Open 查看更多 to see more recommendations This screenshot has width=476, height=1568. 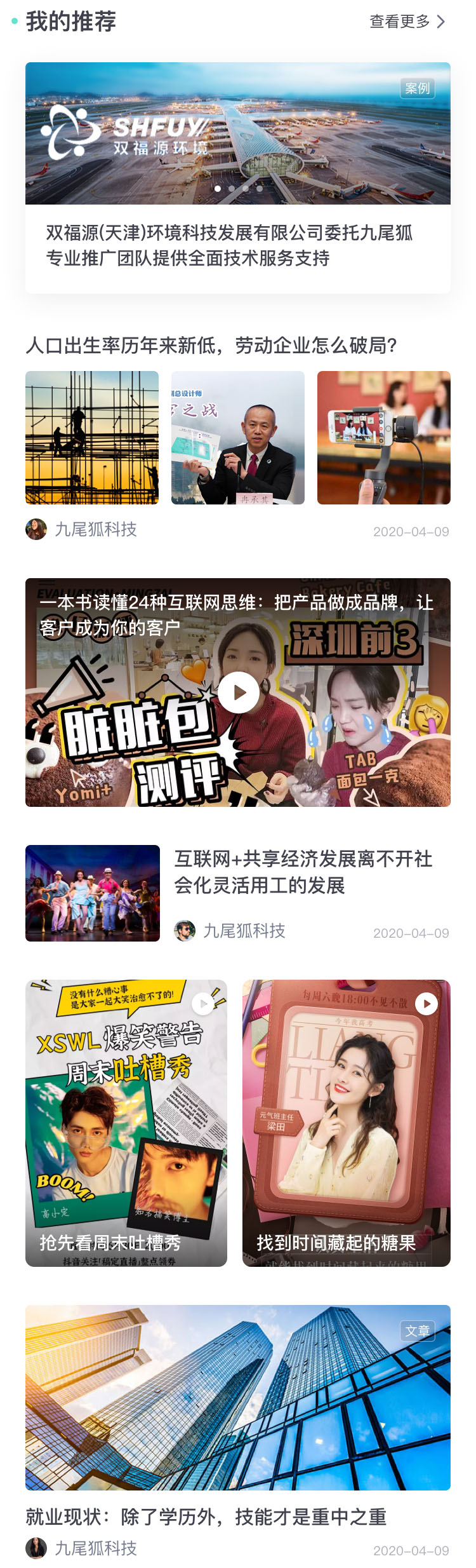pyautogui.click(x=407, y=22)
